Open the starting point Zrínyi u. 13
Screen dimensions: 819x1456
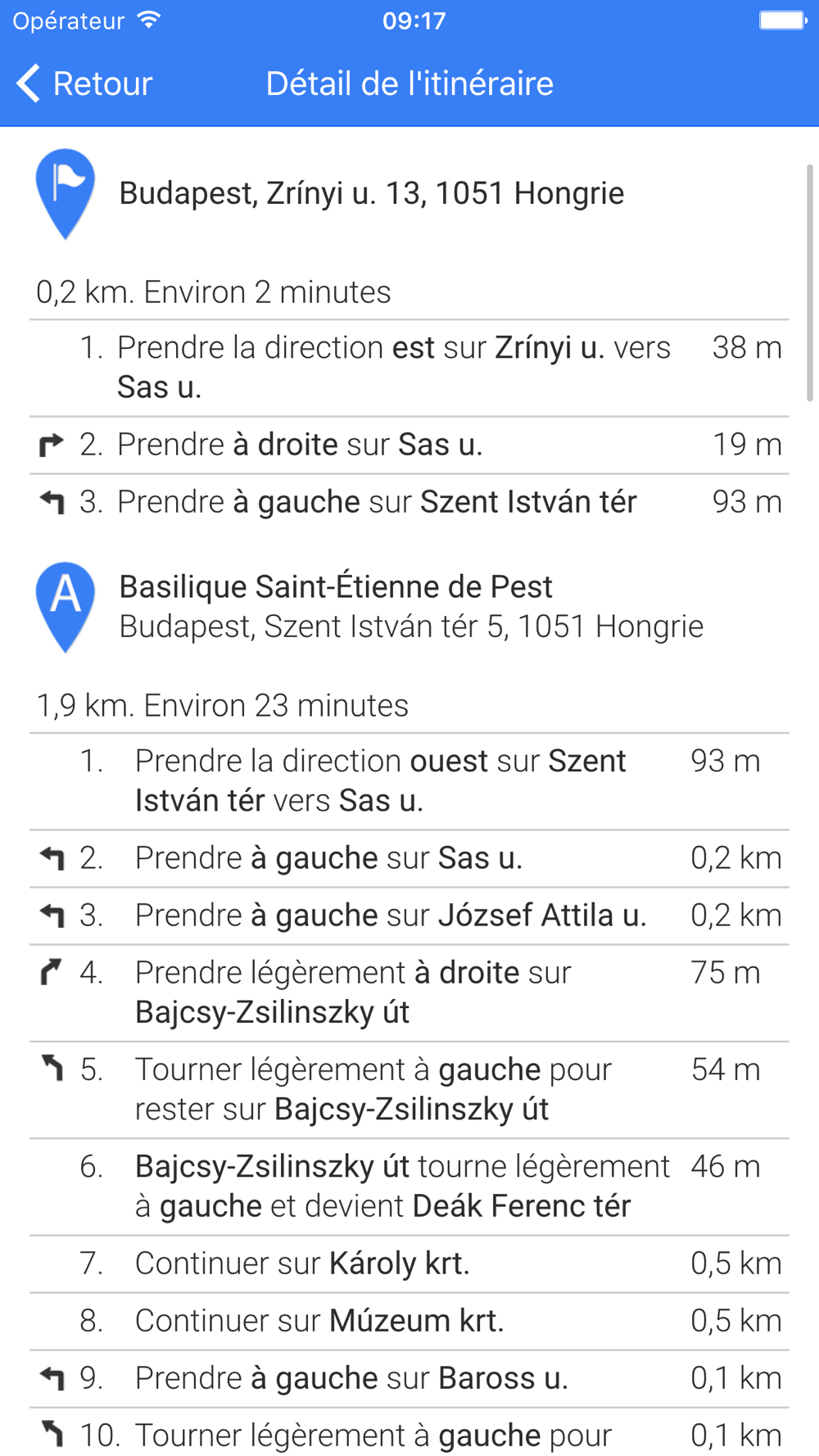[x=409, y=194]
